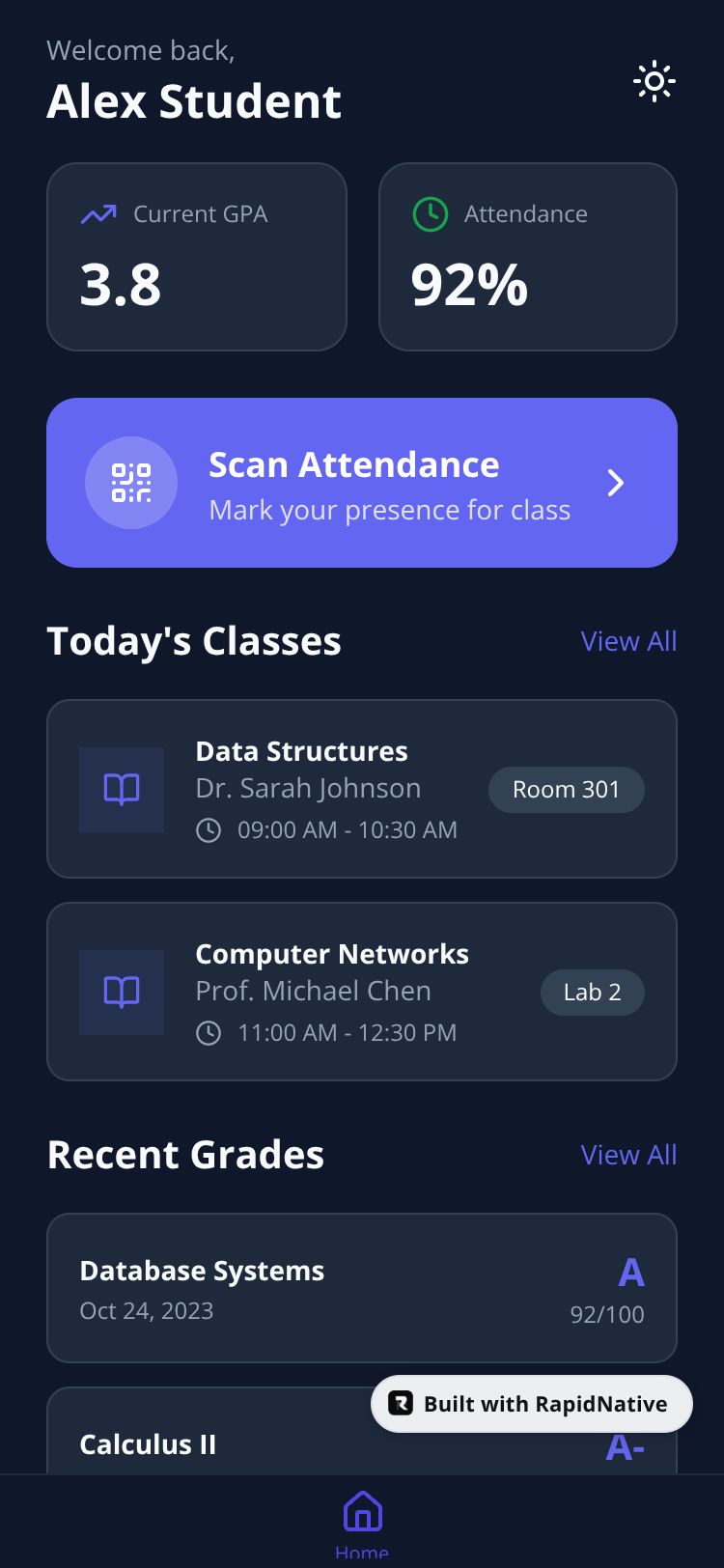This screenshot has width=724, height=1568.
Task: Open the Current GPA card
Action: click(197, 257)
